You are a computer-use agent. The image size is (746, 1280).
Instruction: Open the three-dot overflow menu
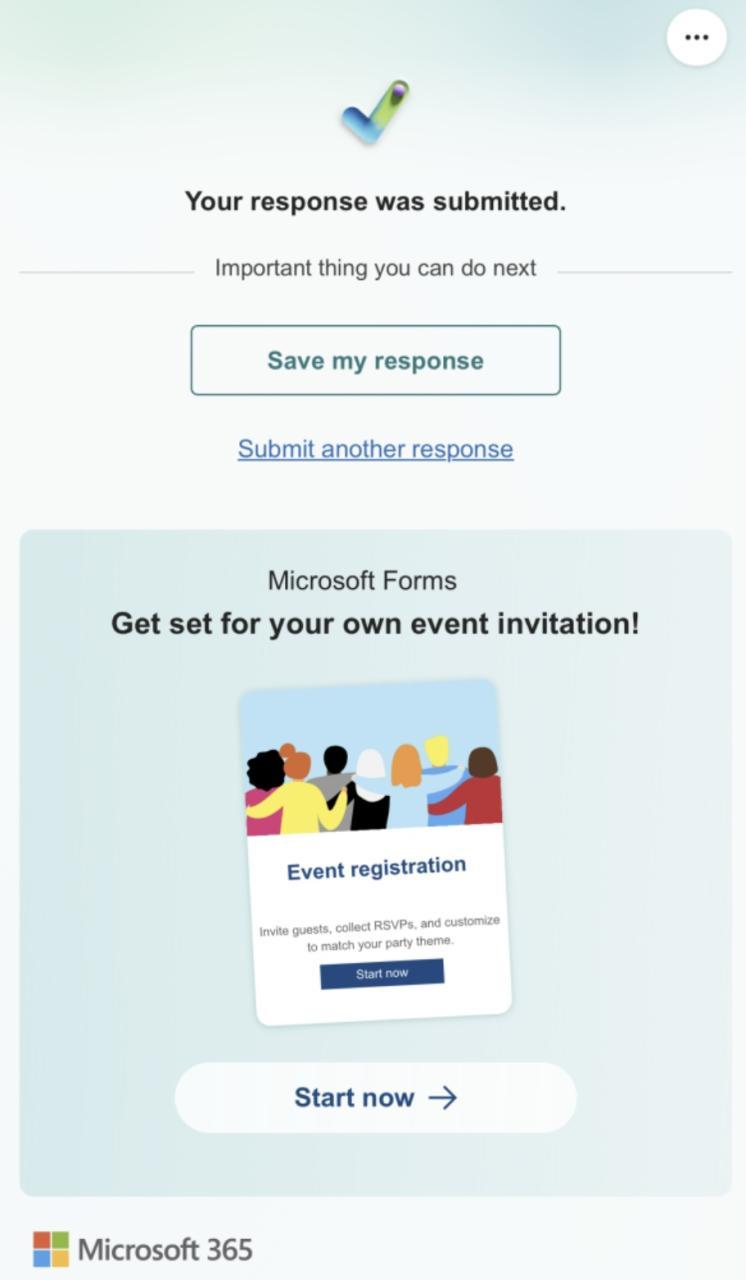click(696, 38)
